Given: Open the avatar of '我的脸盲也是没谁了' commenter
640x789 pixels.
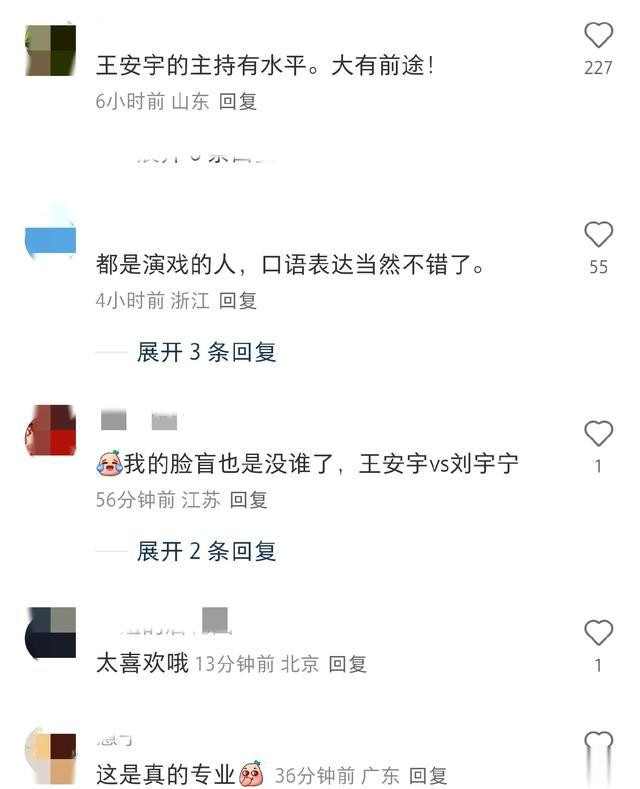Looking at the screenshot, I should [50, 431].
